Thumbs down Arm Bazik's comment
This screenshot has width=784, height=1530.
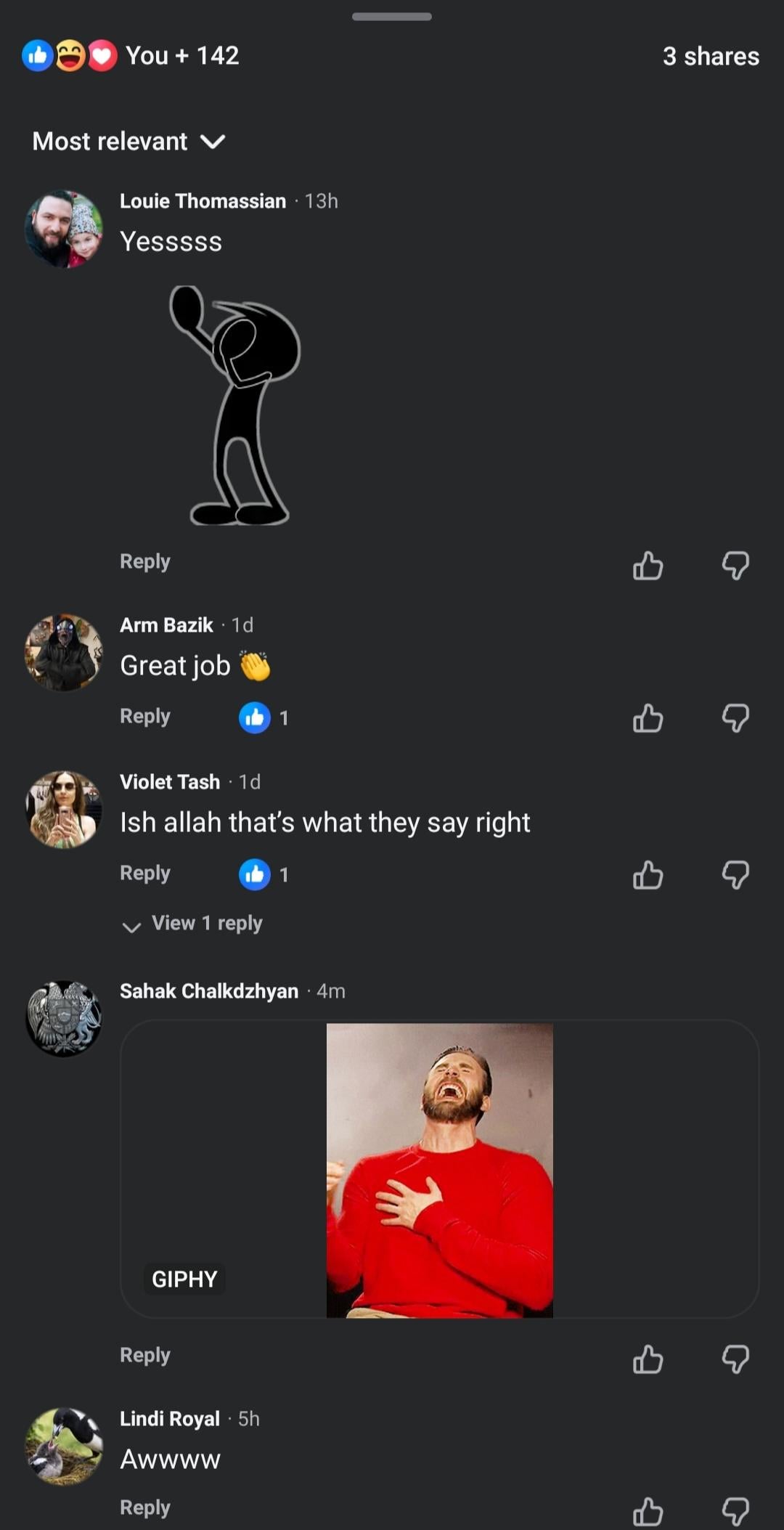[x=735, y=718]
